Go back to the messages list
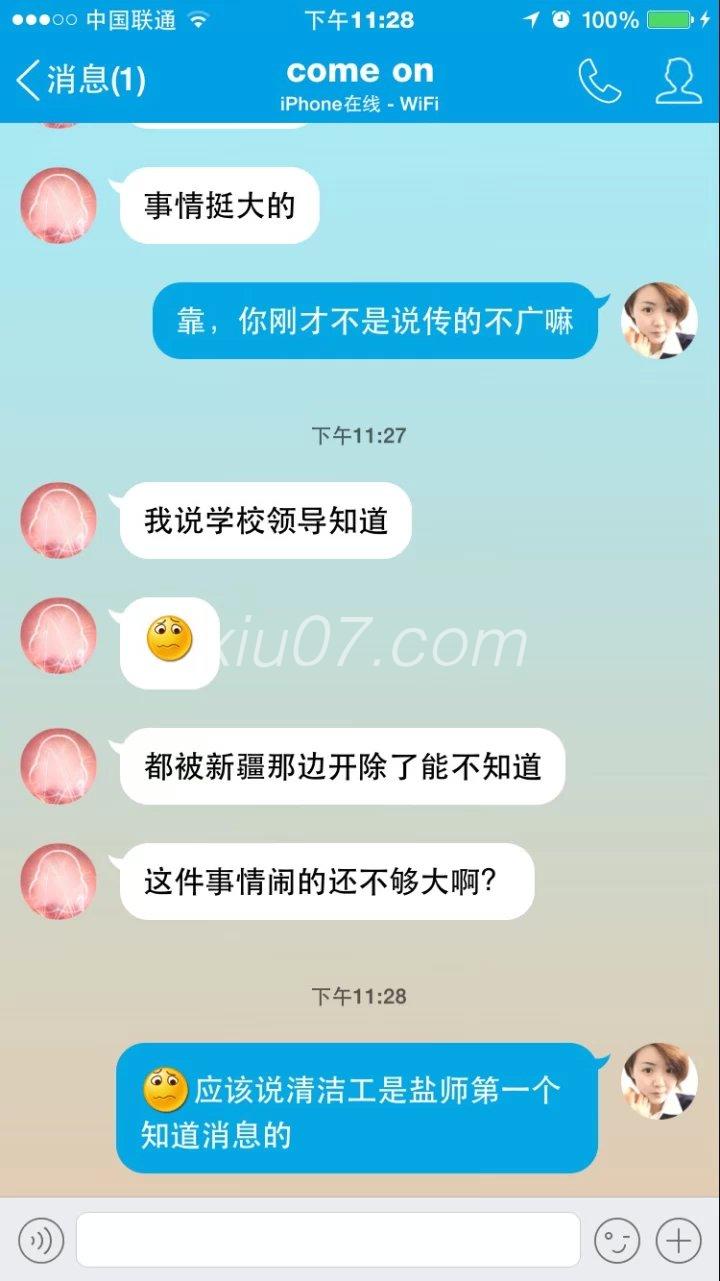 [80, 80]
